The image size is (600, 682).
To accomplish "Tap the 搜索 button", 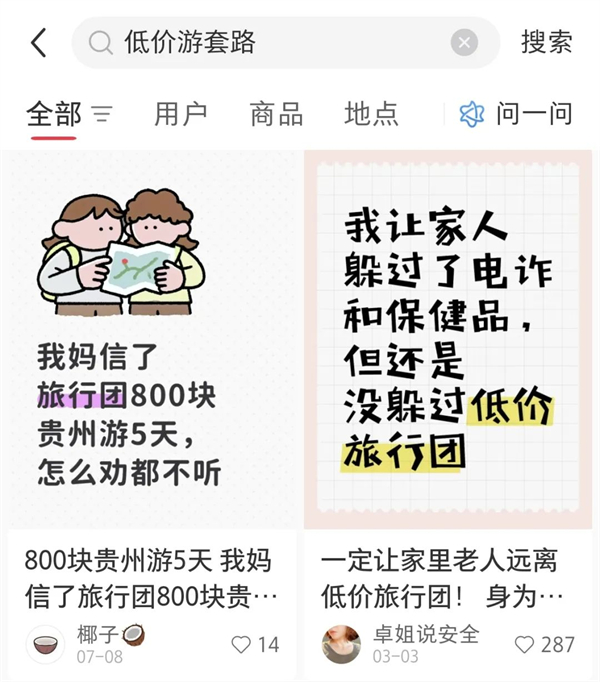I will [x=546, y=43].
